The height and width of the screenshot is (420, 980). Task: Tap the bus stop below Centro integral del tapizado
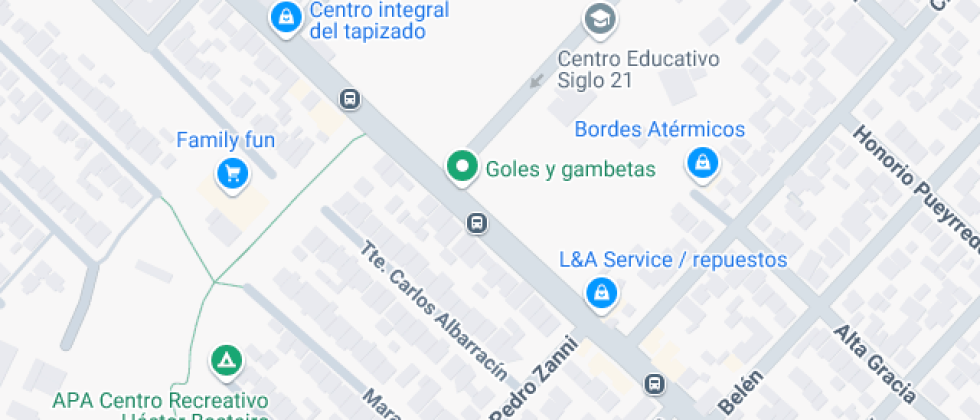click(350, 99)
